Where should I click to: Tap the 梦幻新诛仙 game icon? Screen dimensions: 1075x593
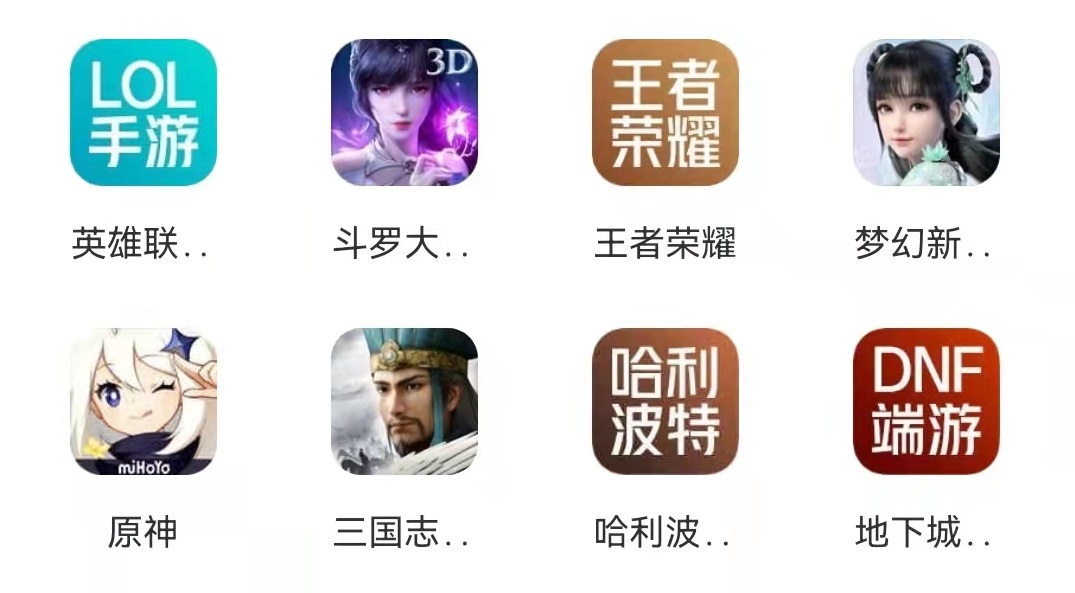click(x=926, y=112)
